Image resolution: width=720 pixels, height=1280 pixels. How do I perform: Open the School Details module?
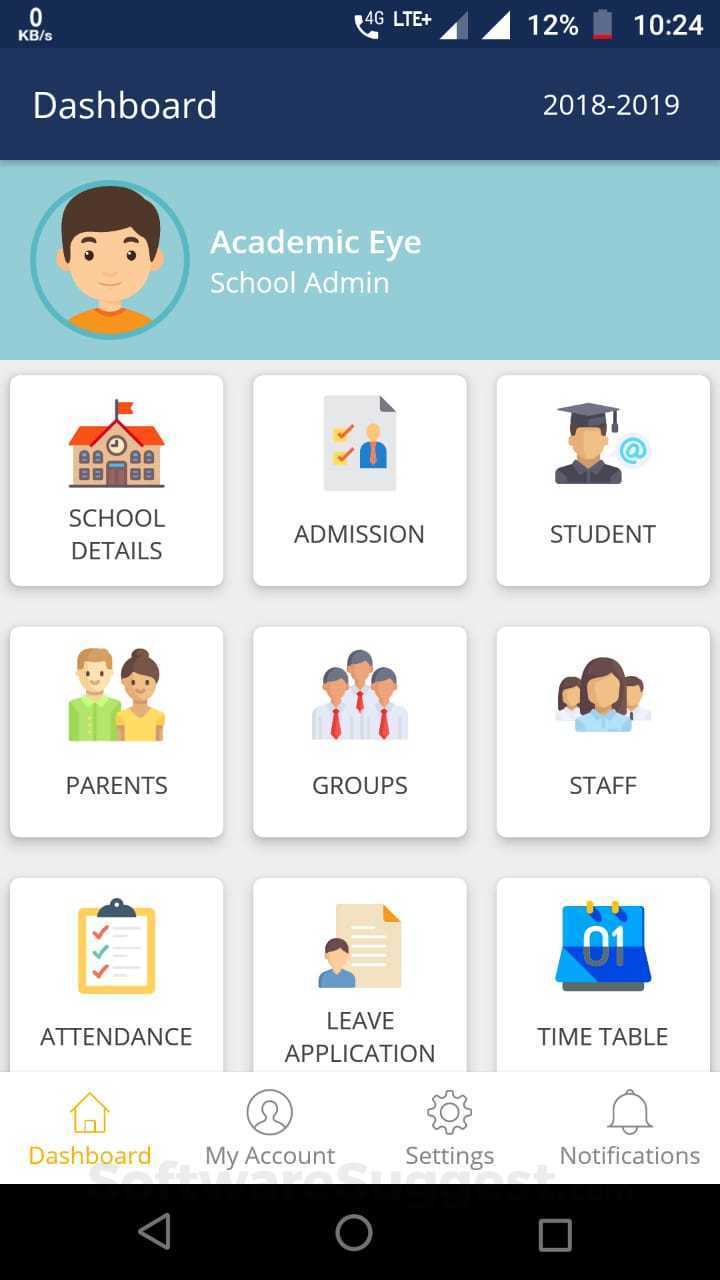tap(116, 480)
